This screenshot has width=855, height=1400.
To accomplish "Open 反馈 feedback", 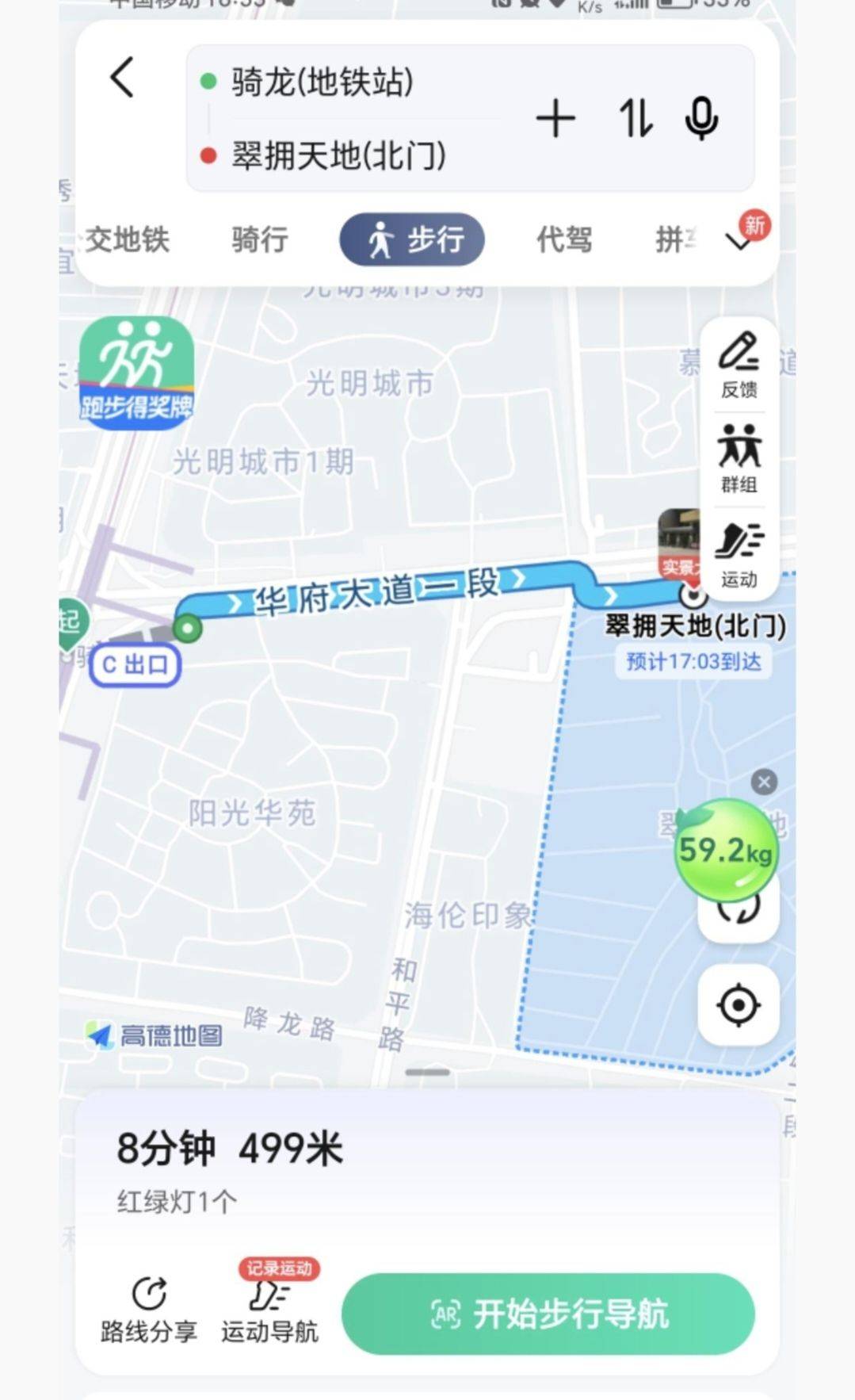I will 739,365.
